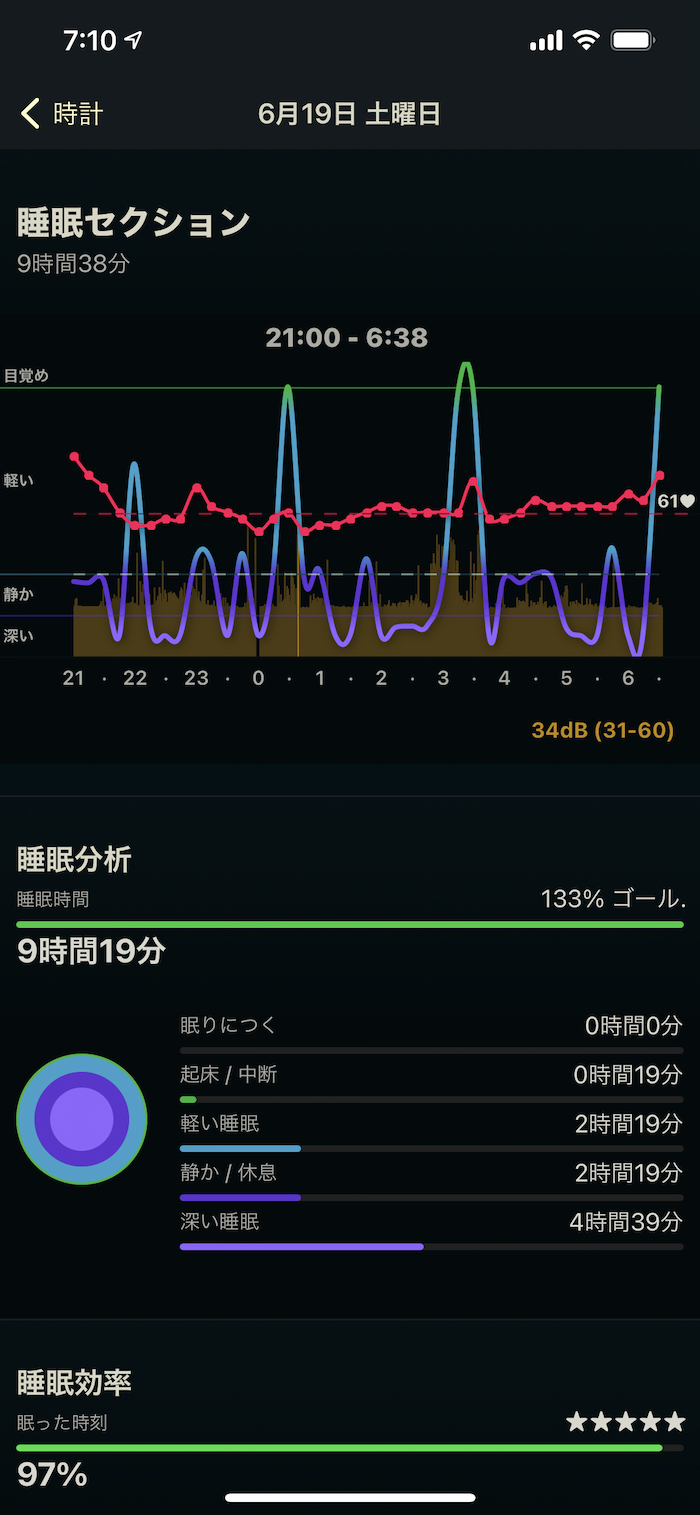
Task: Go back to the 時計 screen
Action: click(62, 114)
